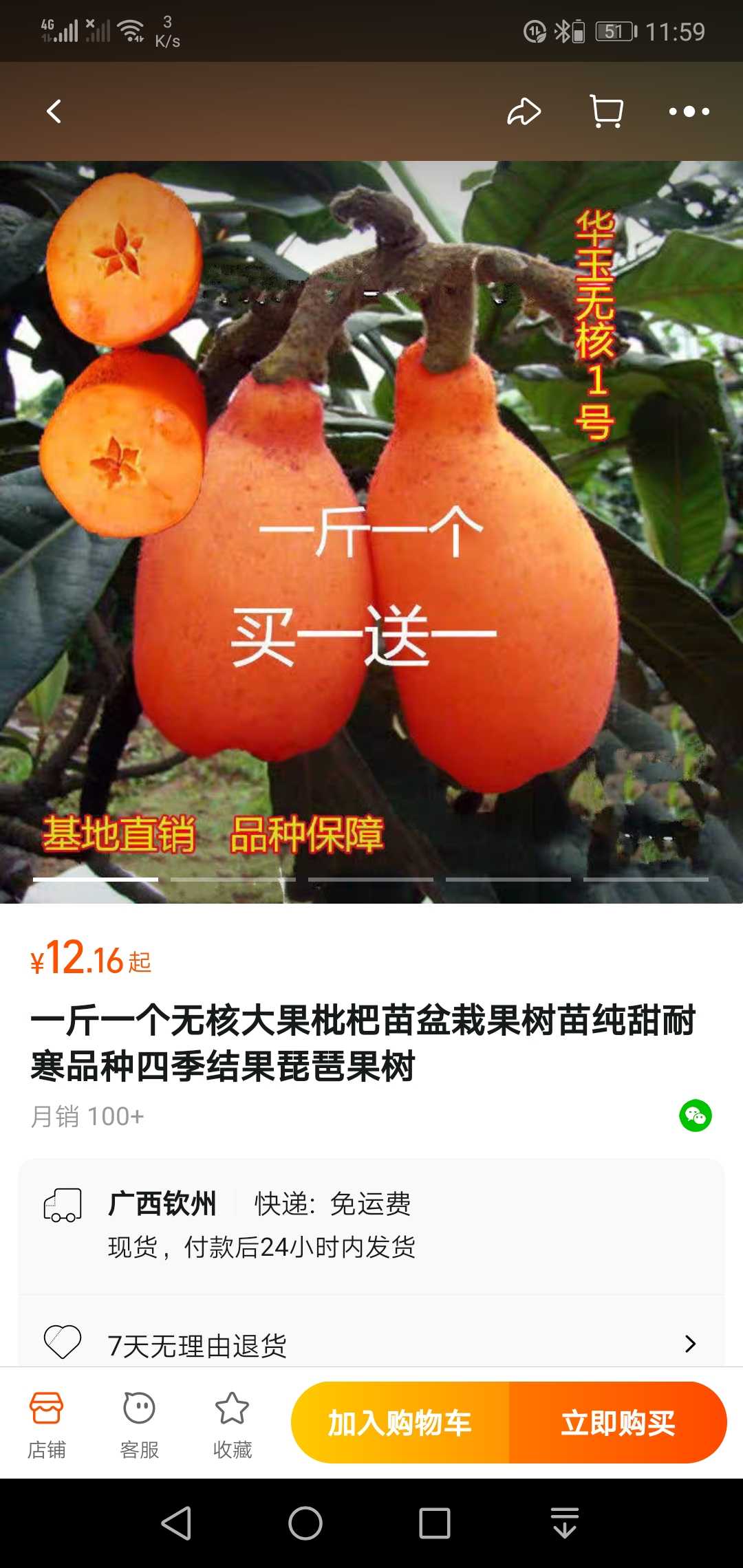Open recent apps from navigation bar
The image size is (743, 1568).
[435, 1523]
